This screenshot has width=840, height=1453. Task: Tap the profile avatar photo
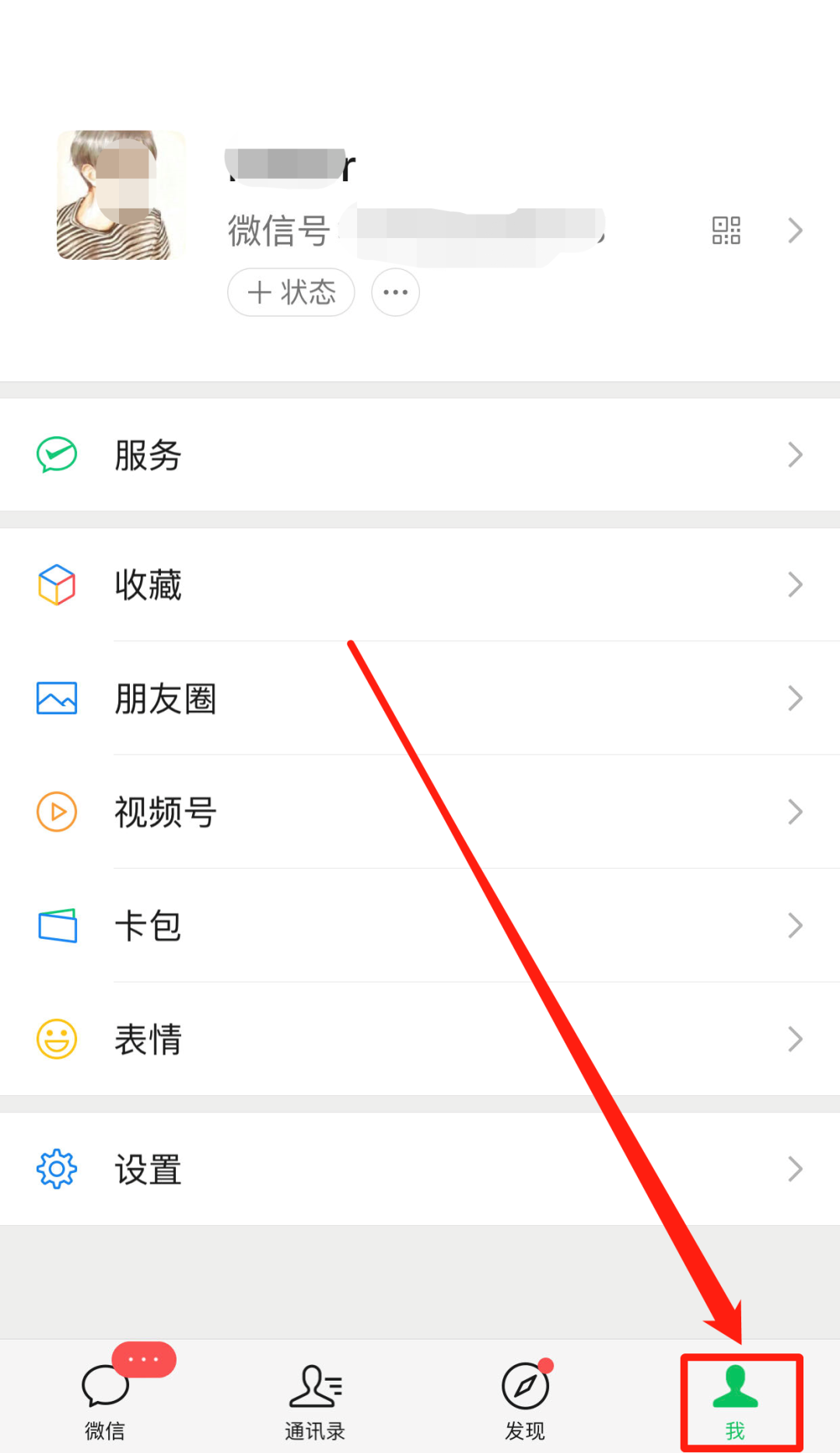coord(121,194)
